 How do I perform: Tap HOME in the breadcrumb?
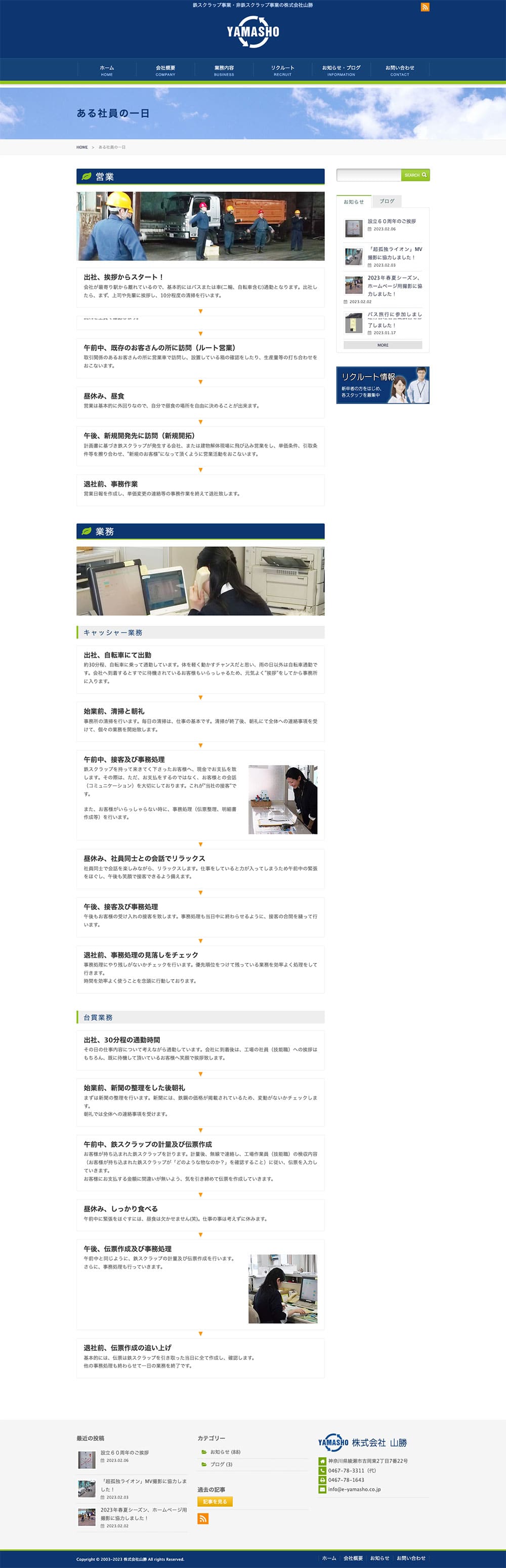(x=82, y=147)
